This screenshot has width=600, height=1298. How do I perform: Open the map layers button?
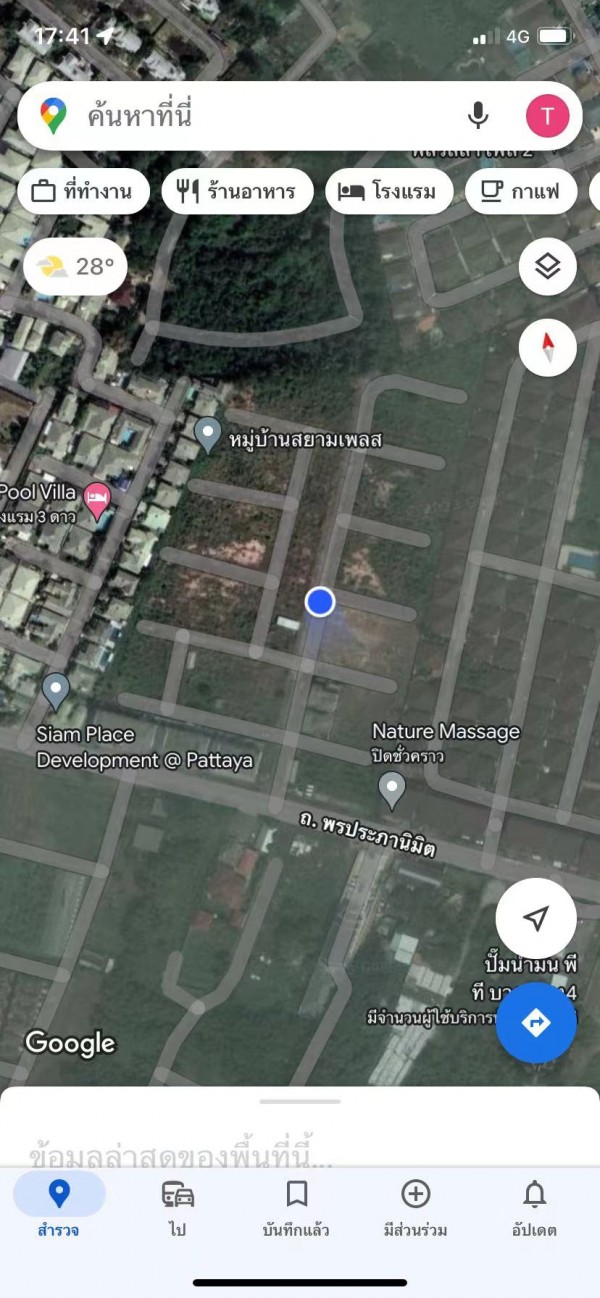pos(547,266)
